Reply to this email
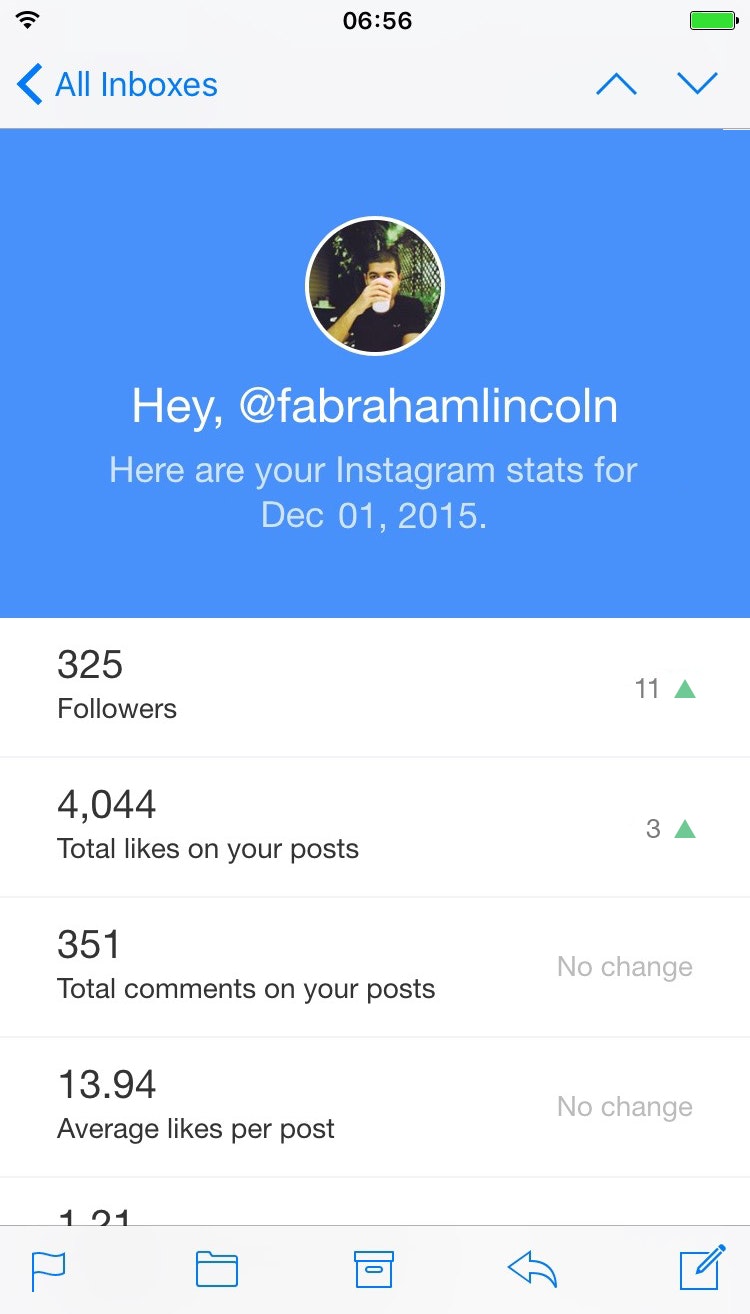750x1314 pixels. [x=532, y=1270]
